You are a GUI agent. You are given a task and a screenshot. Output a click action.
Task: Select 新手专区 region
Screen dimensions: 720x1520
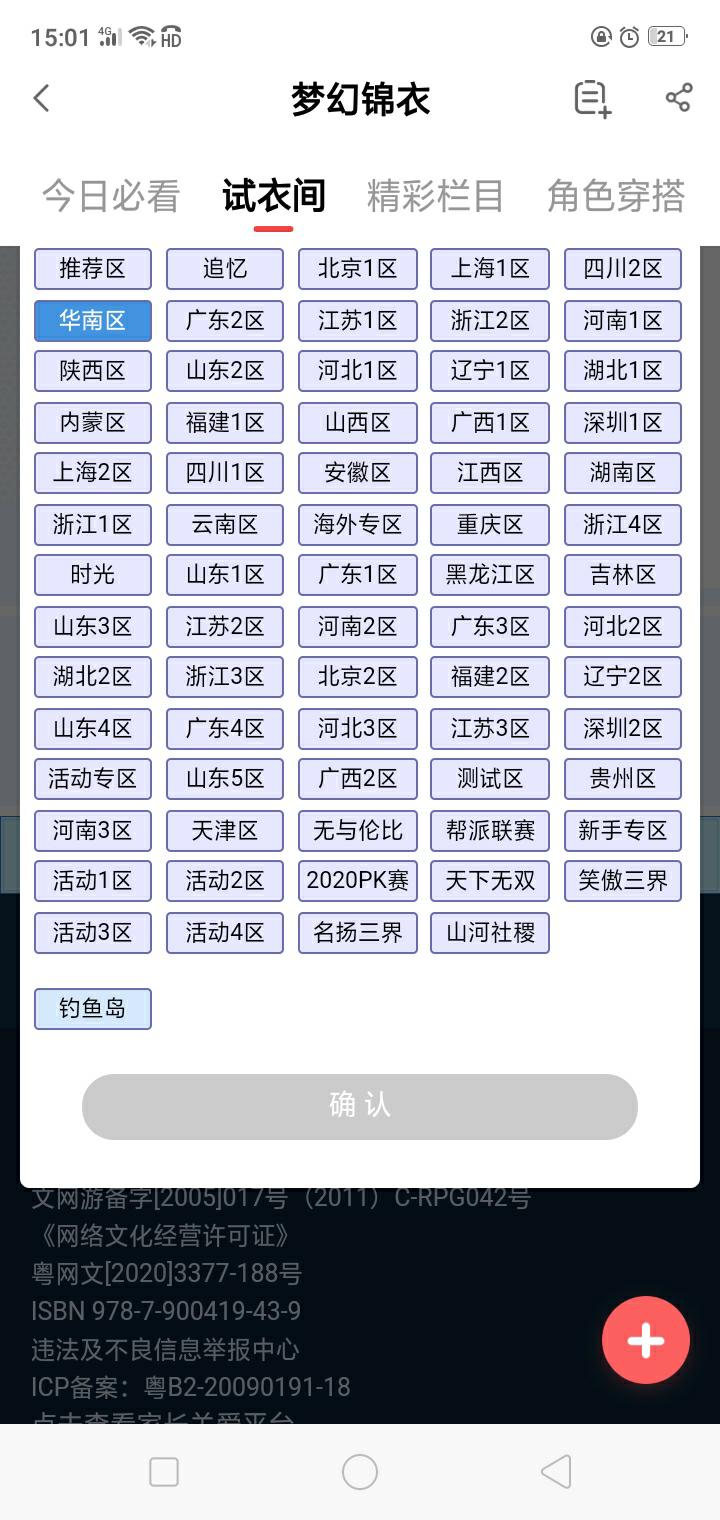coord(623,830)
